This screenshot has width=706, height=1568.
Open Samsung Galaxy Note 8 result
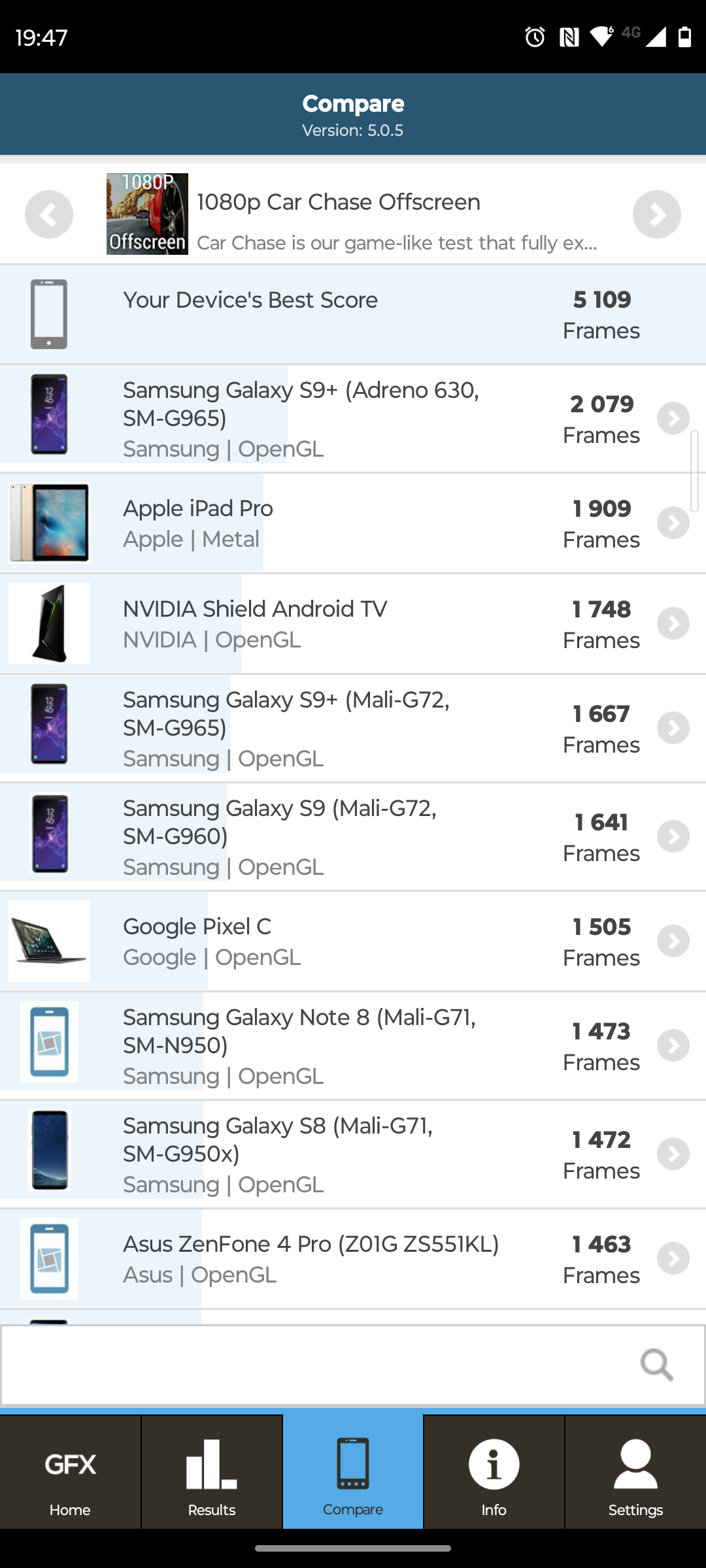(x=353, y=1046)
